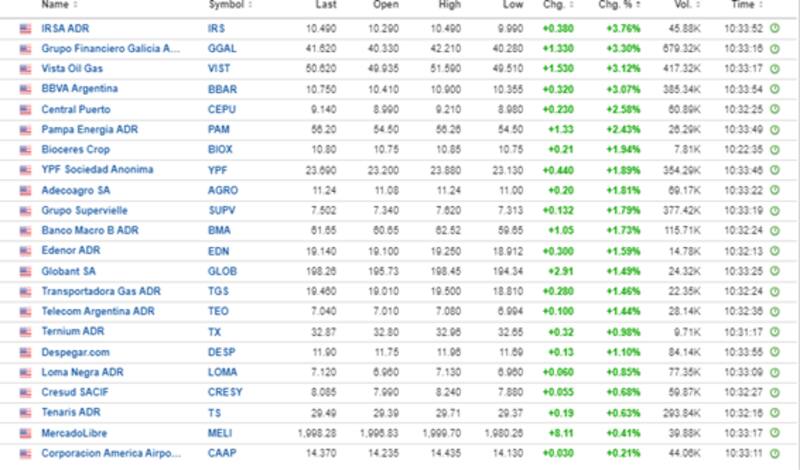The image size is (800, 470).
Task: Sort the table by Name column
Action: click(x=55, y=5)
